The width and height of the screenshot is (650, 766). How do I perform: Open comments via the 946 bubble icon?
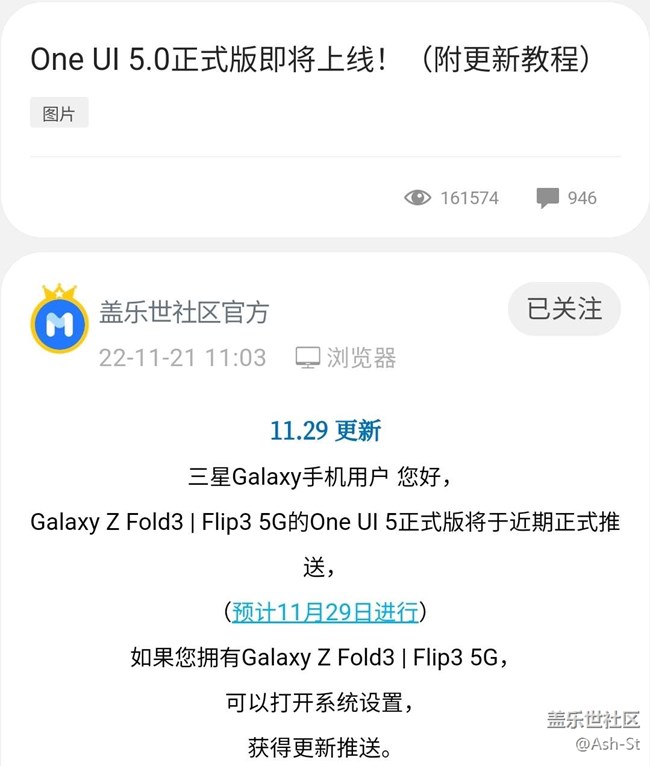[x=547, y=198]
